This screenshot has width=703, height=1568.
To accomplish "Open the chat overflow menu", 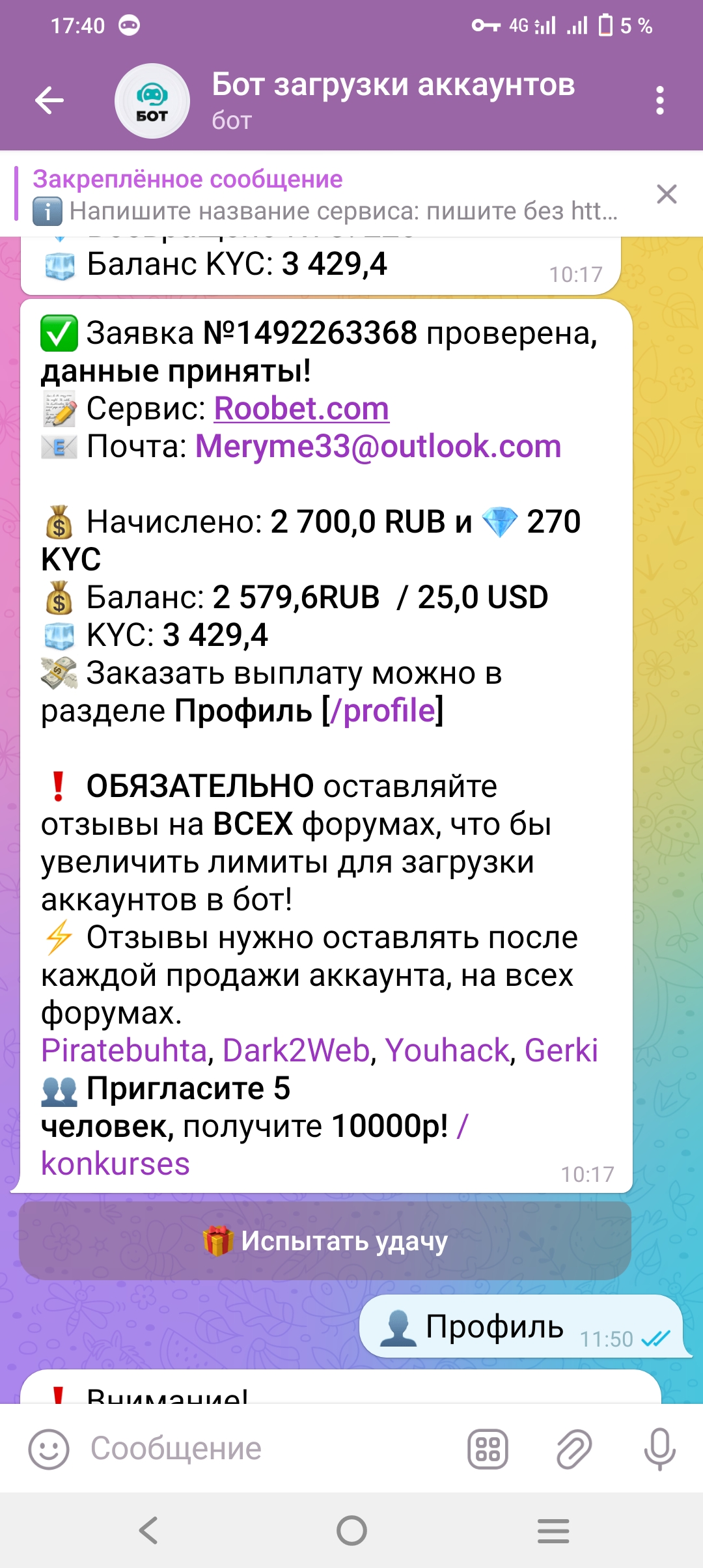I will 659,100.
